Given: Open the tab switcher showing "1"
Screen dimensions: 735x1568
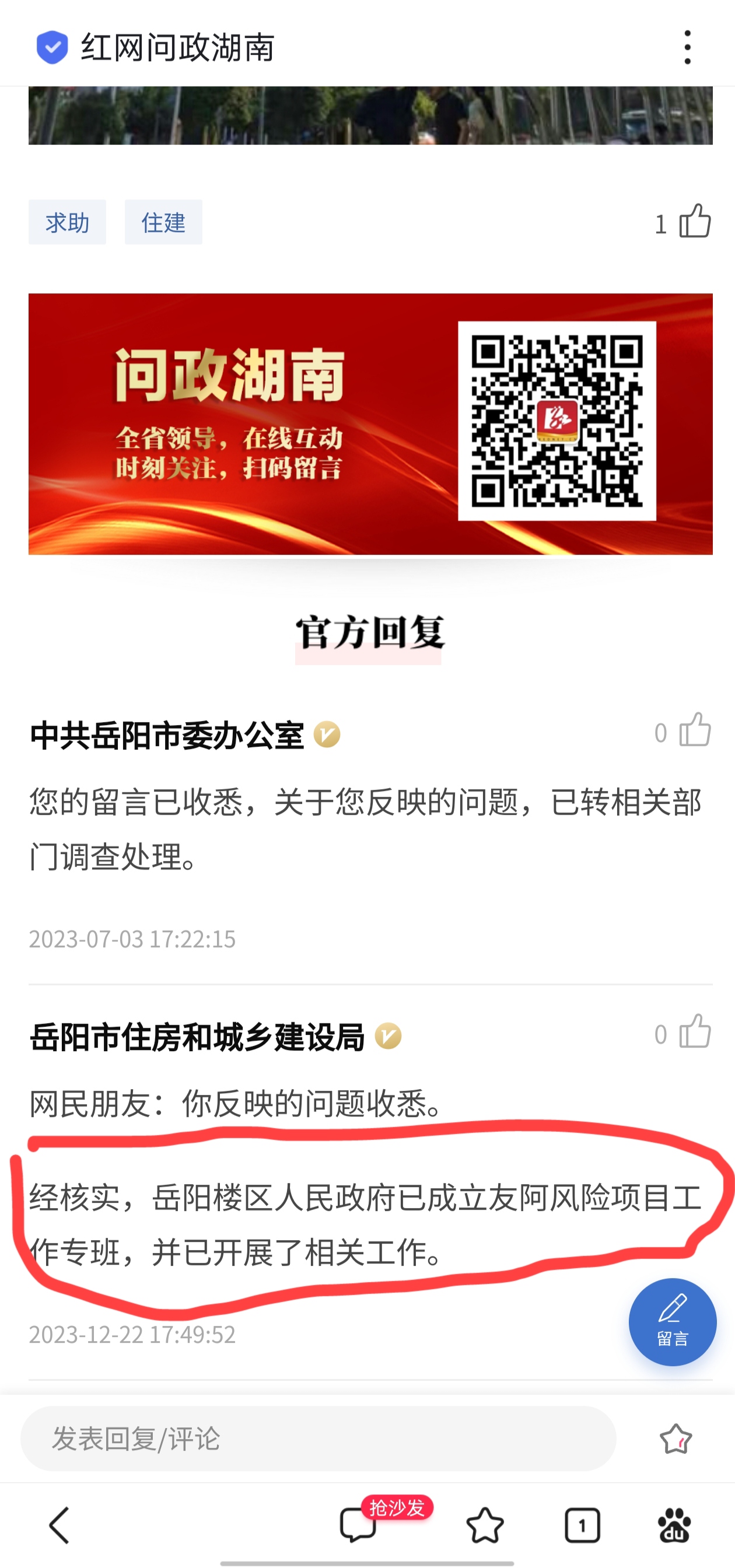Looking at the screenshot, I should coord(582,1526).
